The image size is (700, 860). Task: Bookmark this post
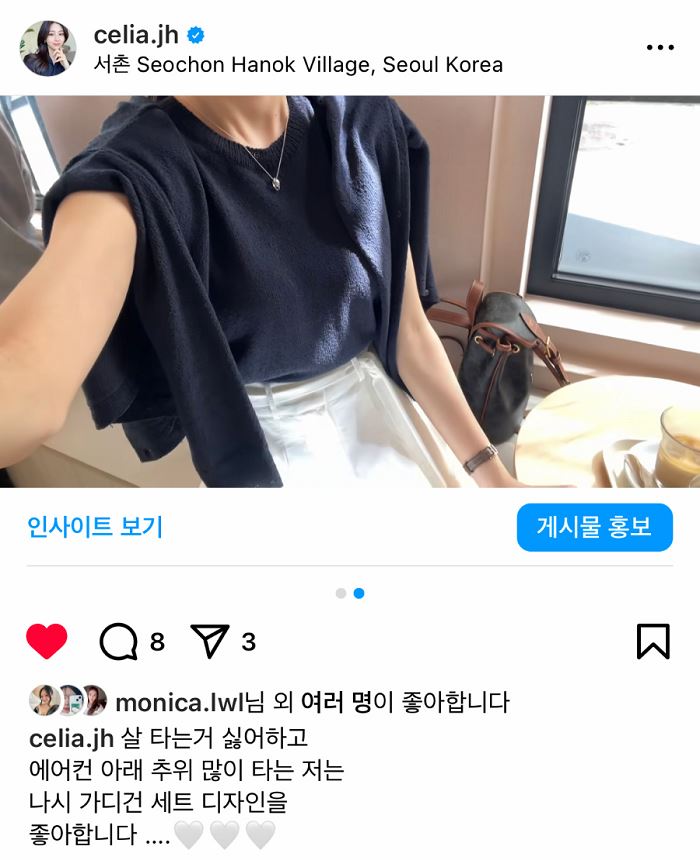[652, 641]
